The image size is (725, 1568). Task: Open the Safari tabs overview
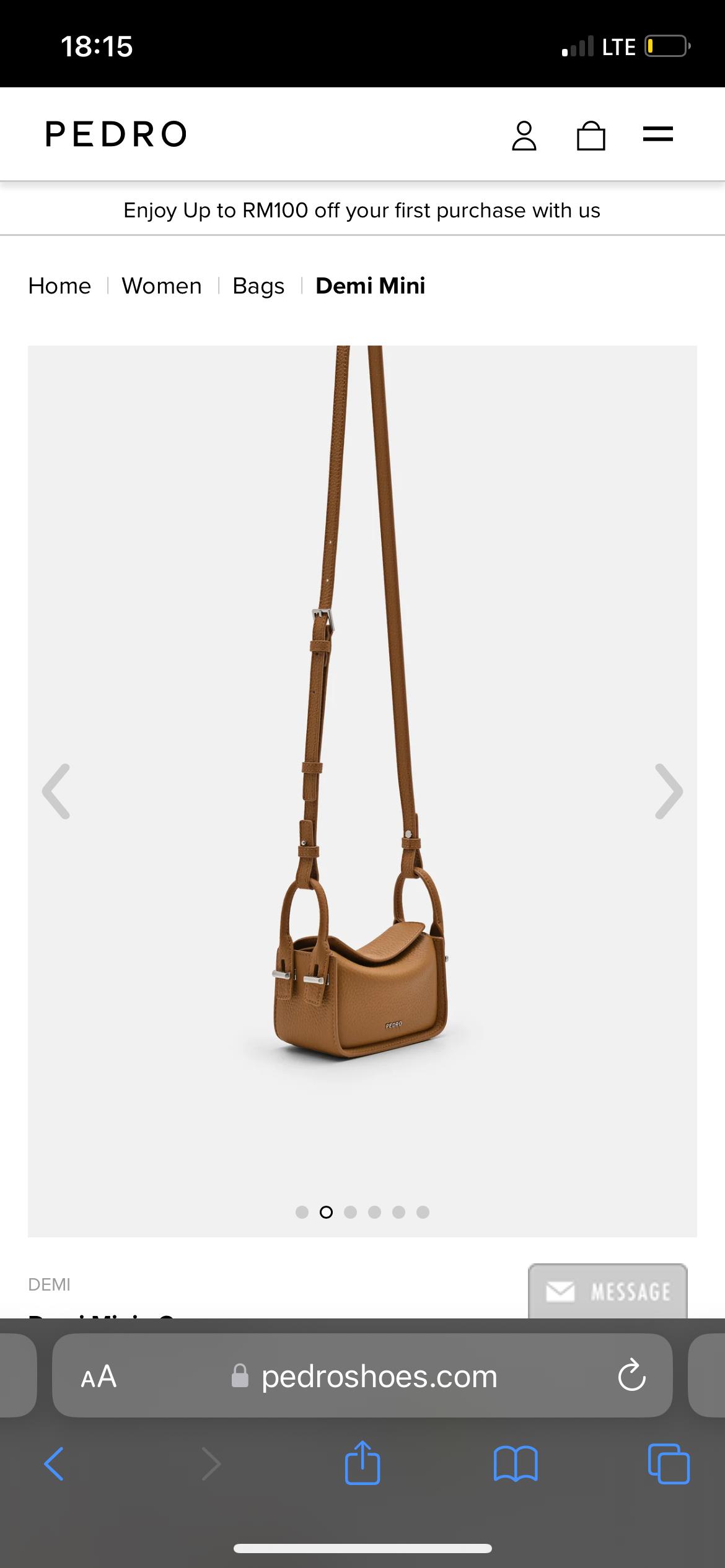click(x=668, y=1464)
